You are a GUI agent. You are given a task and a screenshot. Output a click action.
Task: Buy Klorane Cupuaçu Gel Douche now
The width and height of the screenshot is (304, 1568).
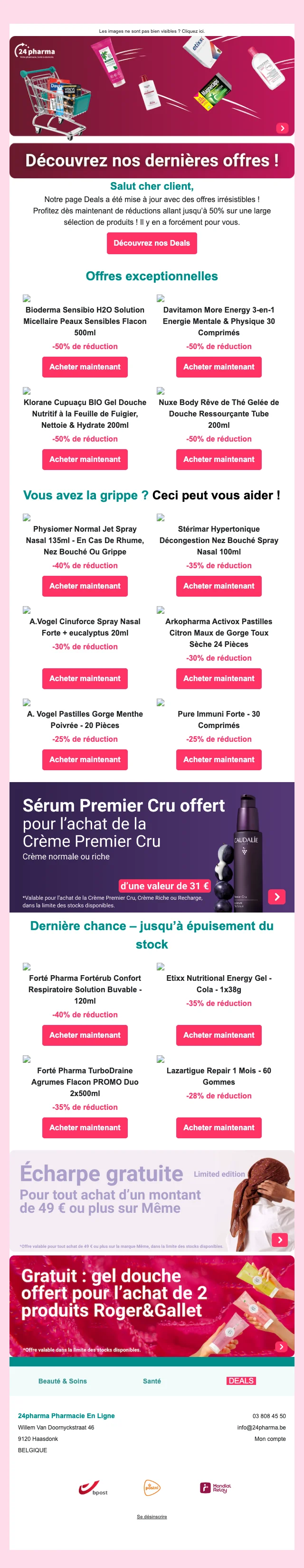(85, 459)
